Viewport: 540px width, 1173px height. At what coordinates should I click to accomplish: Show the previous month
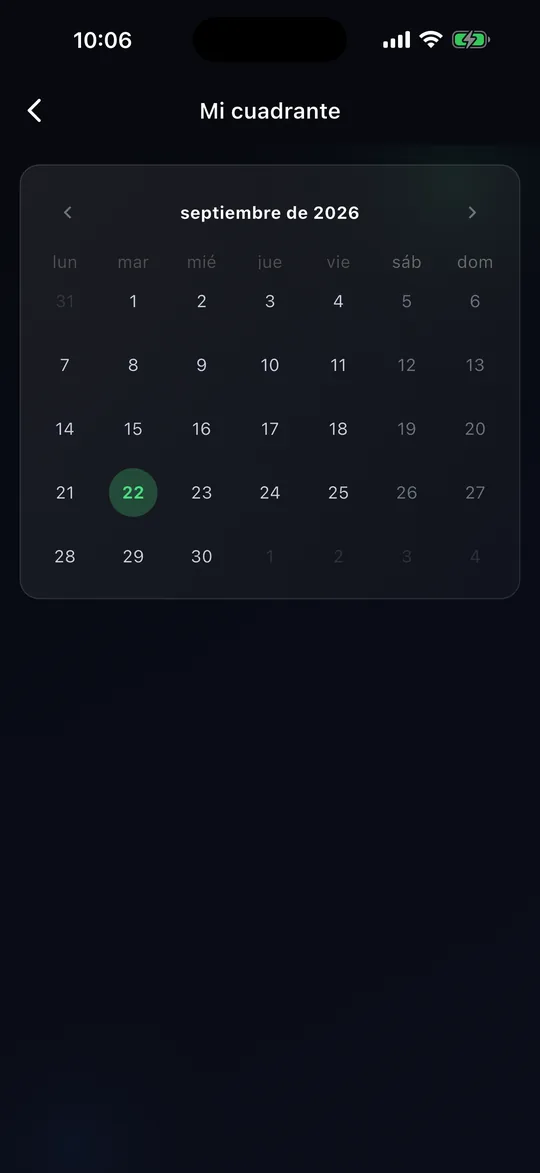point(67,212)
